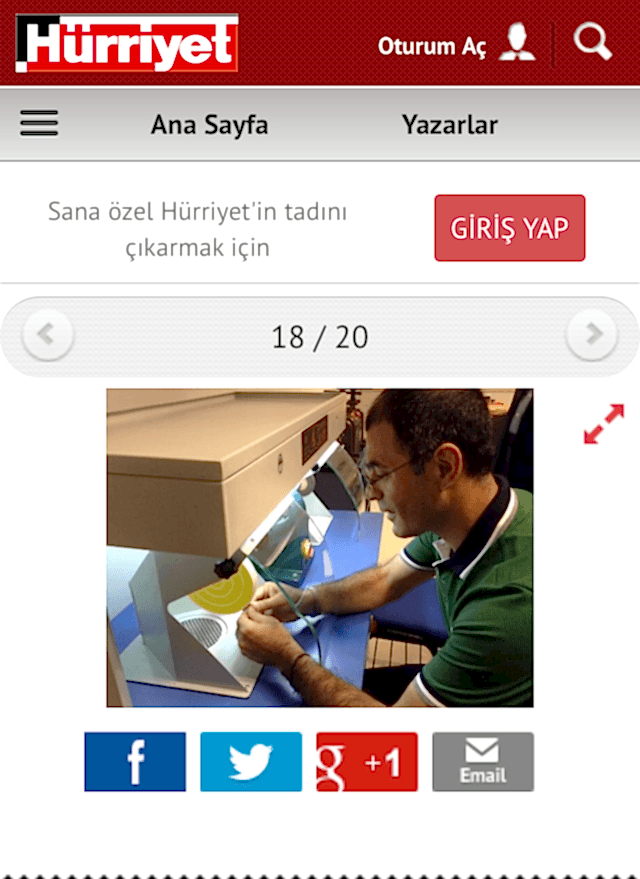Open the Hürriyet logo homepage link
Image resolution: width=640 pixels, height=879 pixels.
click(x=127, y=44)
